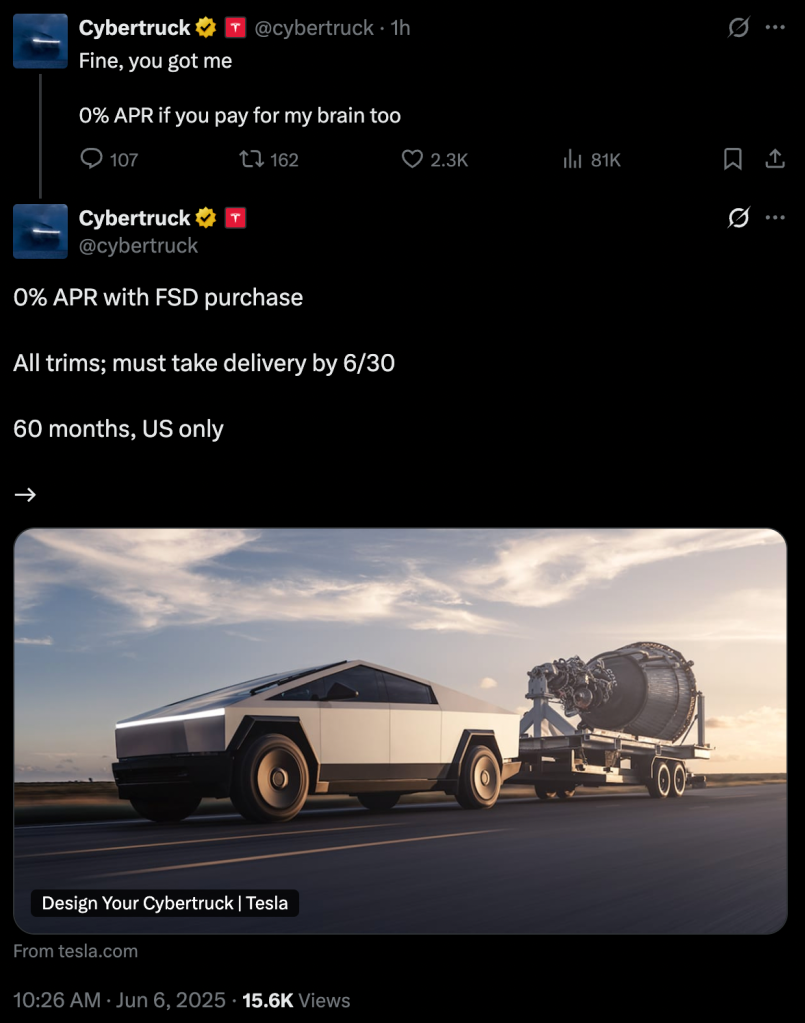Tap Grok icon on the main 0% APR post

click(738, 218)
